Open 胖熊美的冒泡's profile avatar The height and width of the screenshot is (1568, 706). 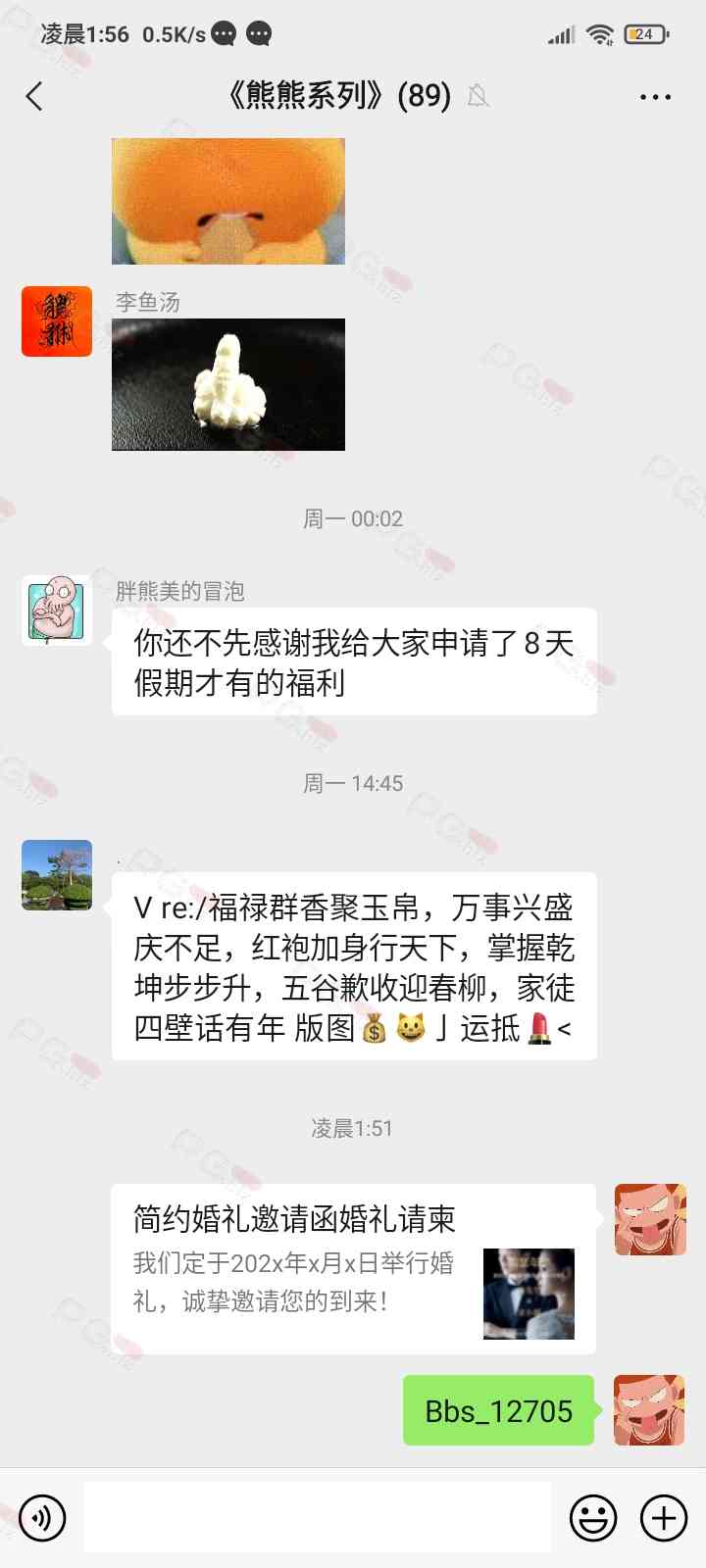(x=57, y=610)
